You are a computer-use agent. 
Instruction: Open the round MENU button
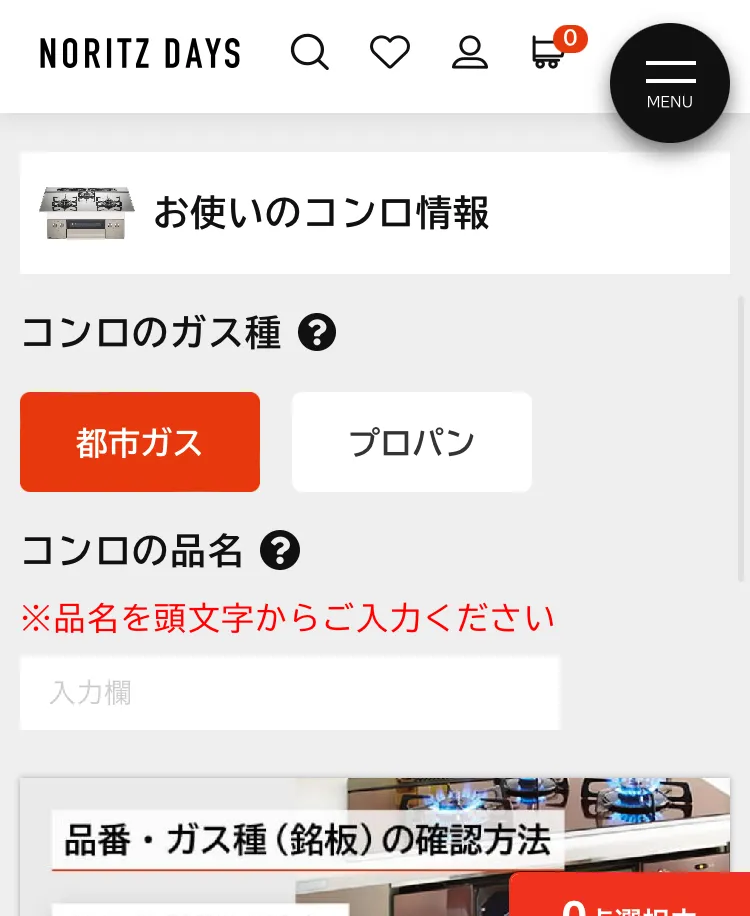click(x=669, y=83)
